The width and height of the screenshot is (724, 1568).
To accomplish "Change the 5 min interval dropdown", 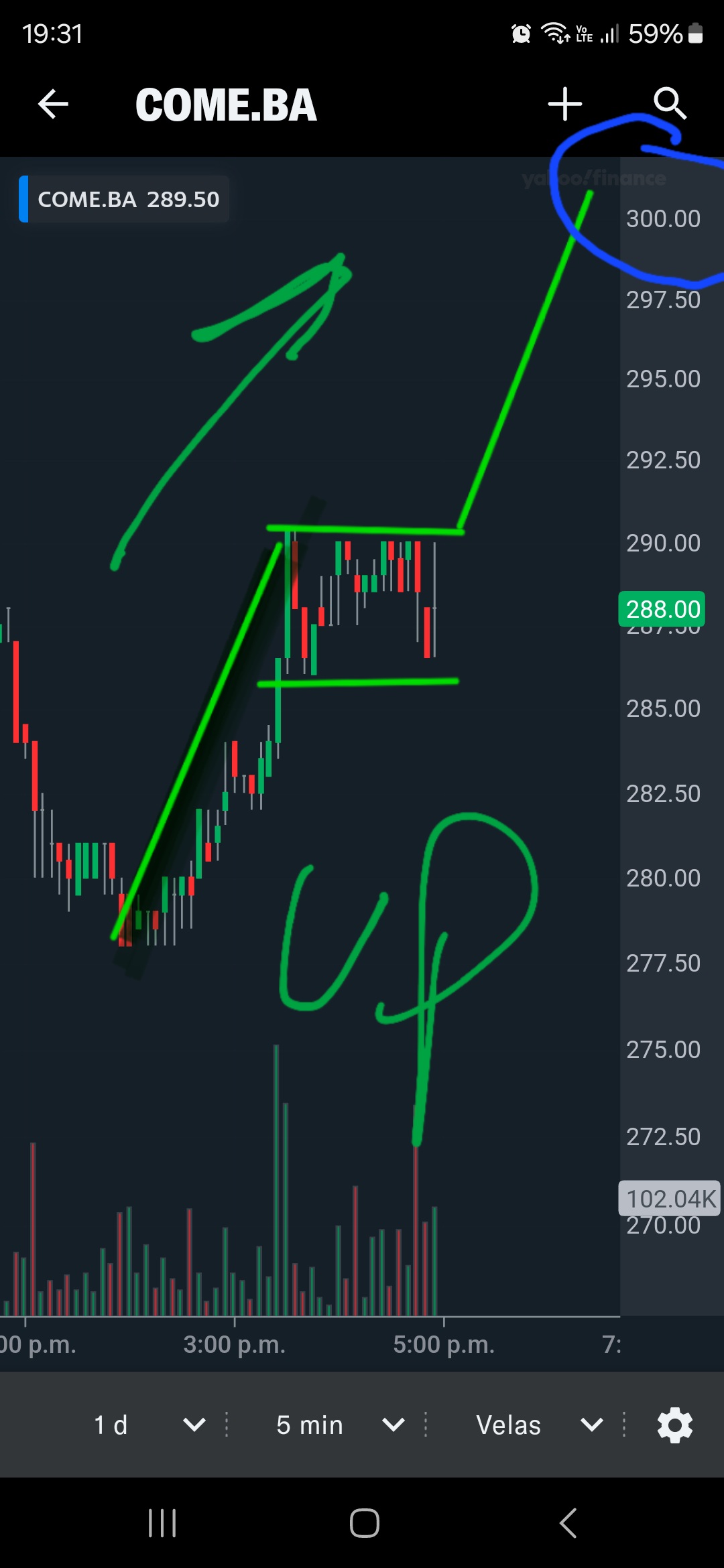I will [x=341, y=1425].
